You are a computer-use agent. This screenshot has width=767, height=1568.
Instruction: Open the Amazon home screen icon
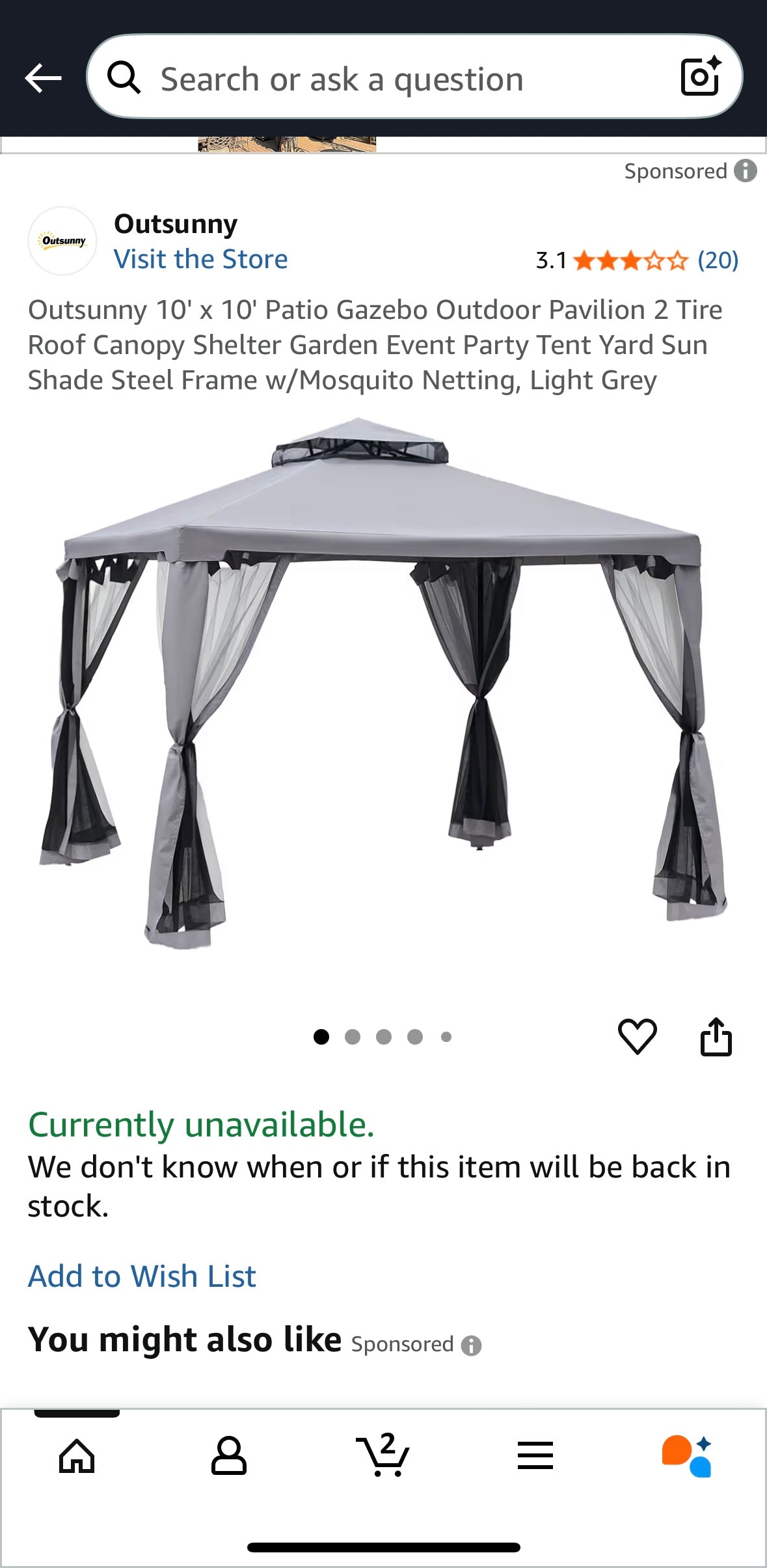pyautogui.click(x=76, y=1456)
